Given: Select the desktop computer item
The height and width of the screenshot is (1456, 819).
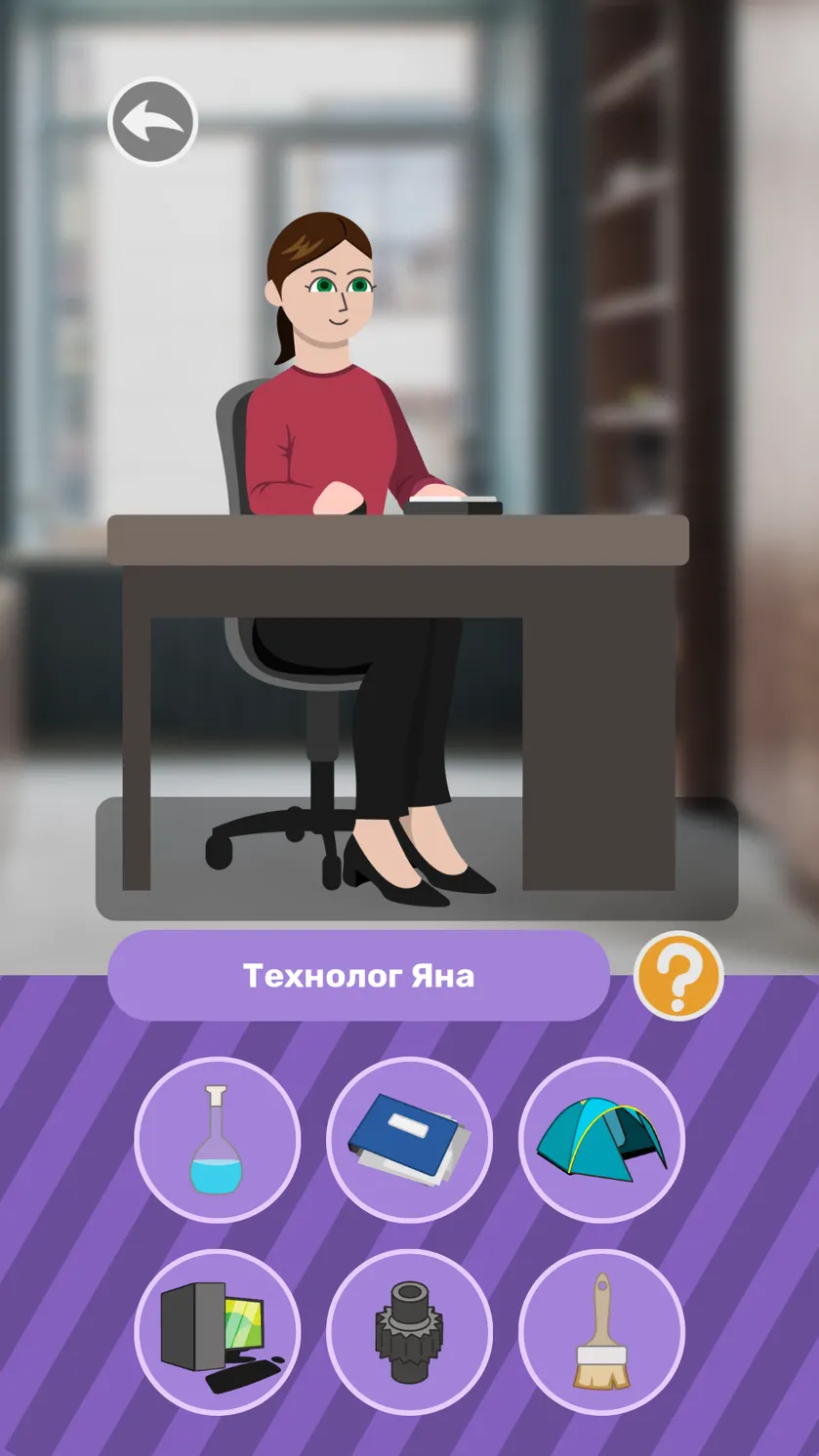Looking at the screenshot, I should tap(217, 1332).
